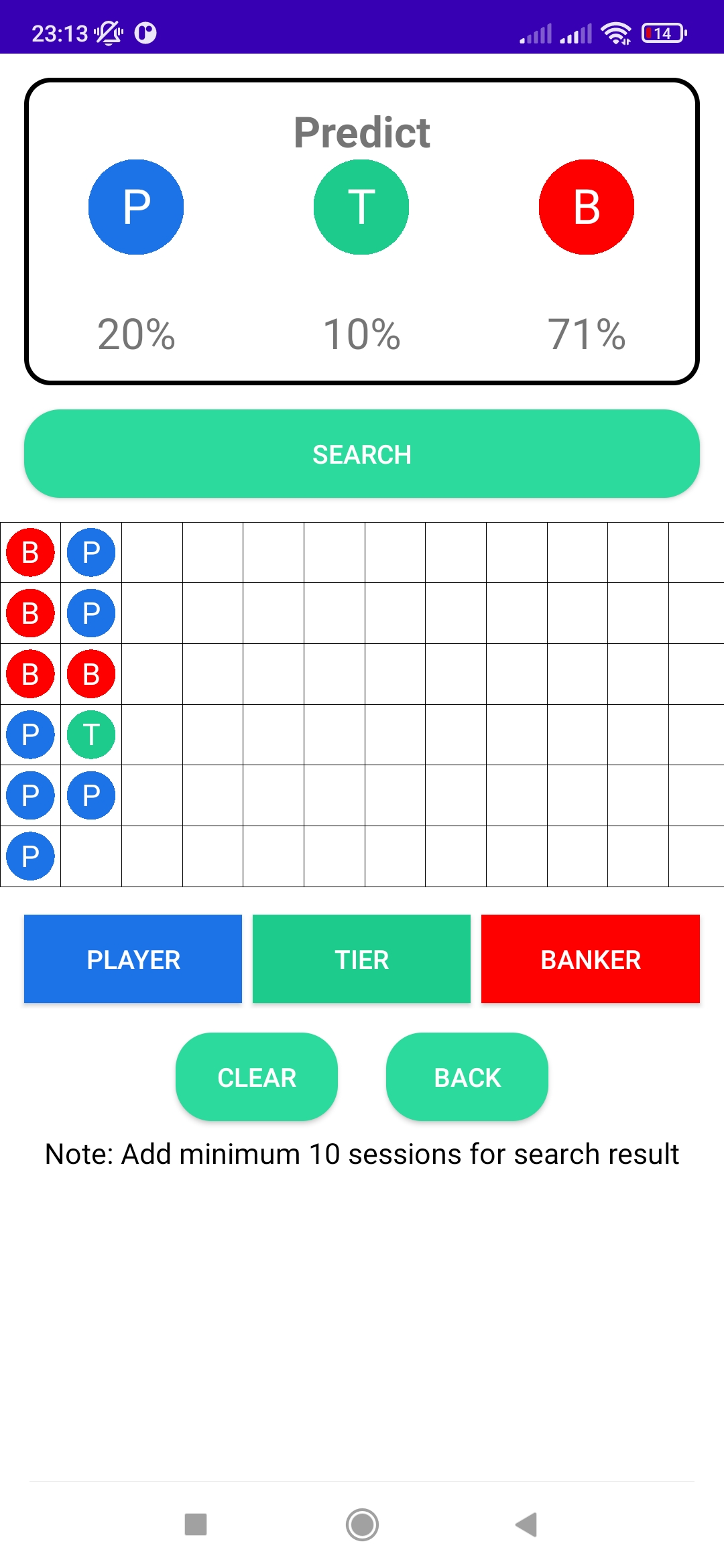Go to home via system home button
Viewport: 724px width, 1568px height.
tap(362, 1524)
